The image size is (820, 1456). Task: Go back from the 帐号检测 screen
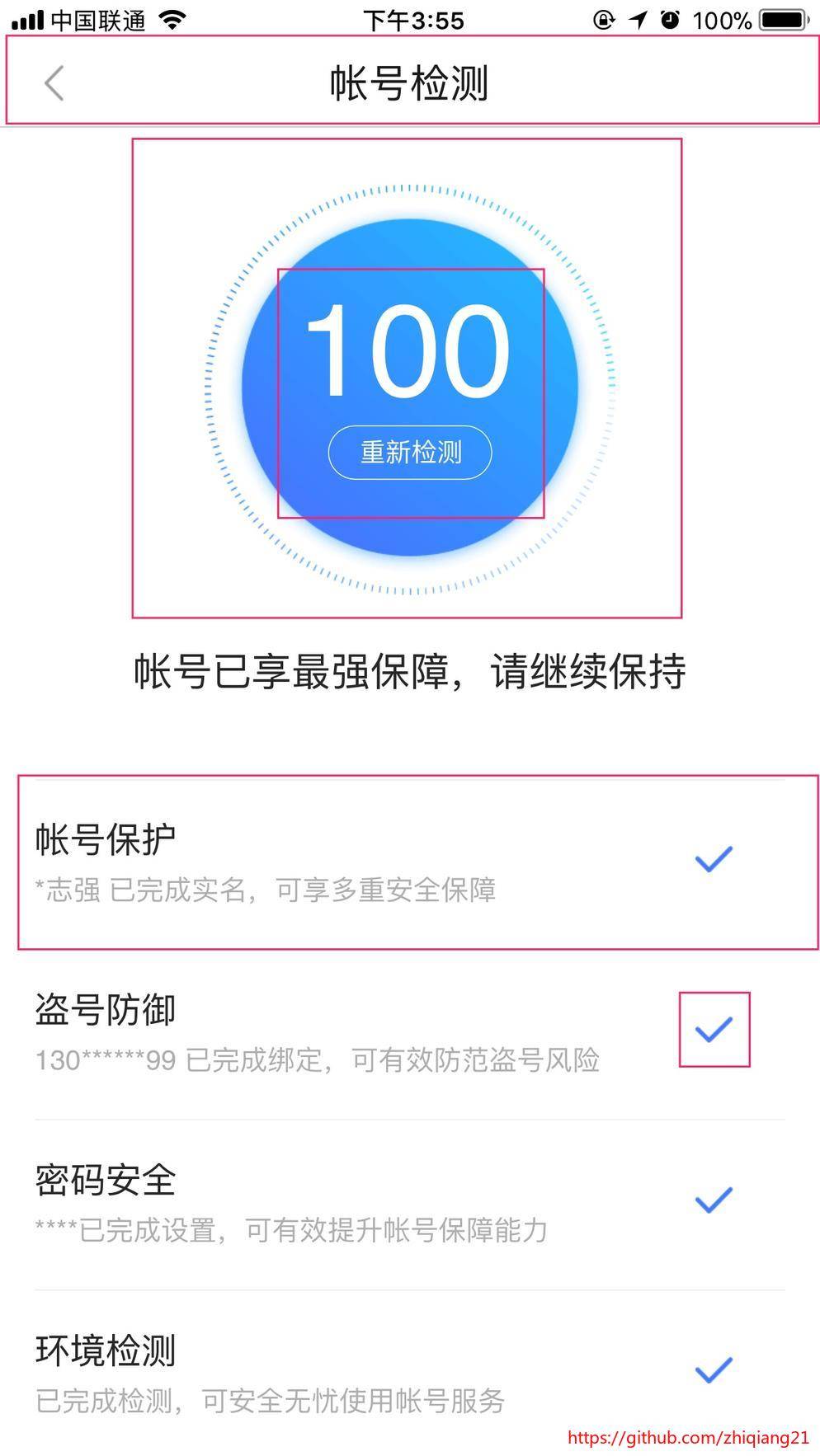pos(54,83)
